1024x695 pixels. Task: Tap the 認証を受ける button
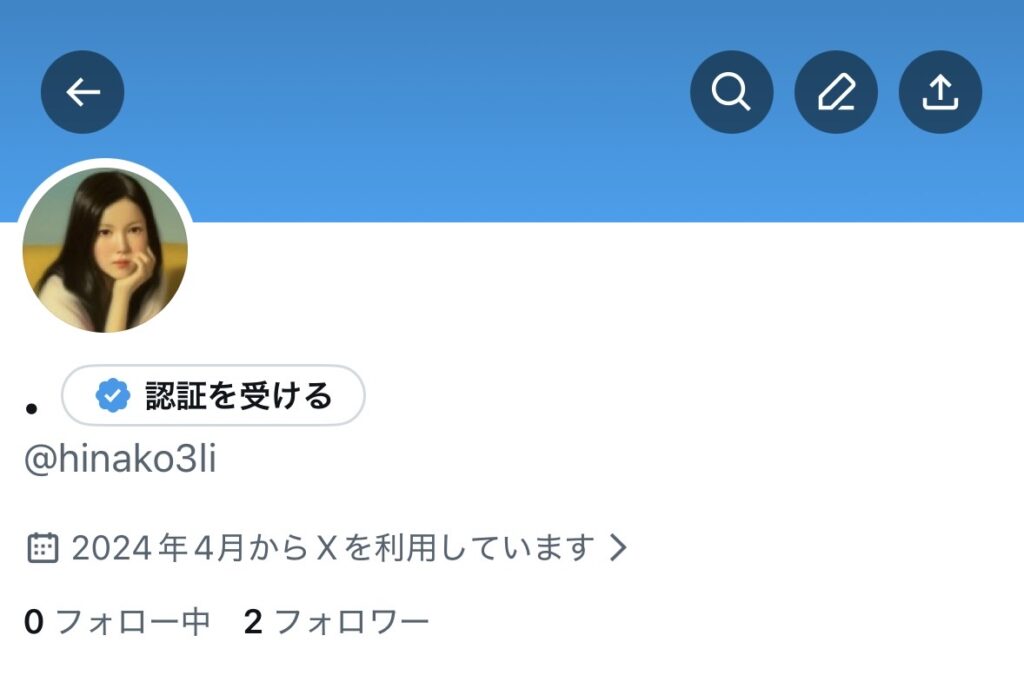(x=213, y=396)
